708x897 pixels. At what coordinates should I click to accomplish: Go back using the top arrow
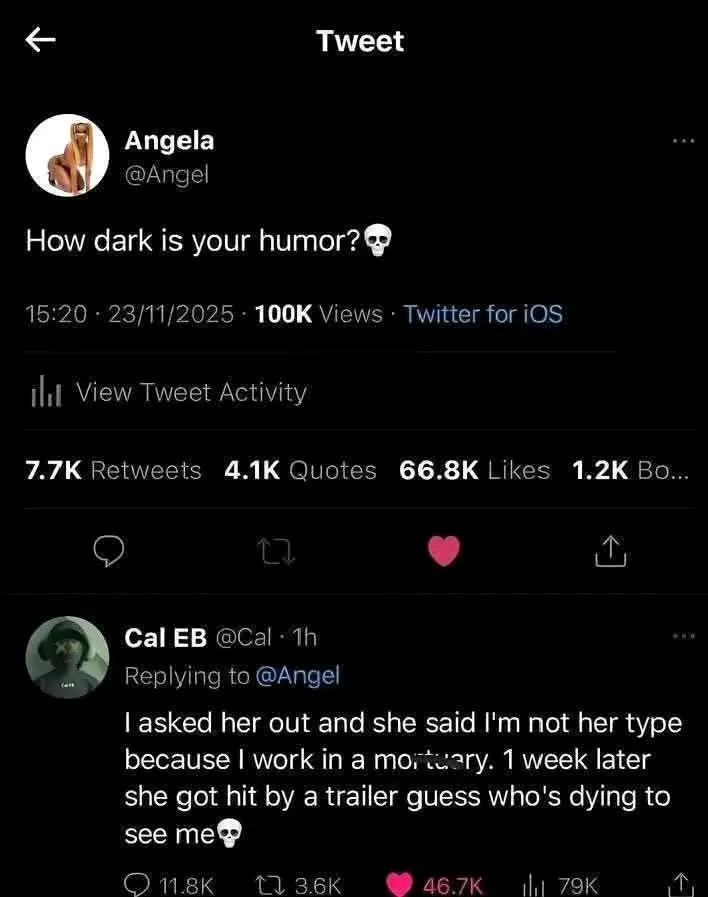click(x=39, y=41)
